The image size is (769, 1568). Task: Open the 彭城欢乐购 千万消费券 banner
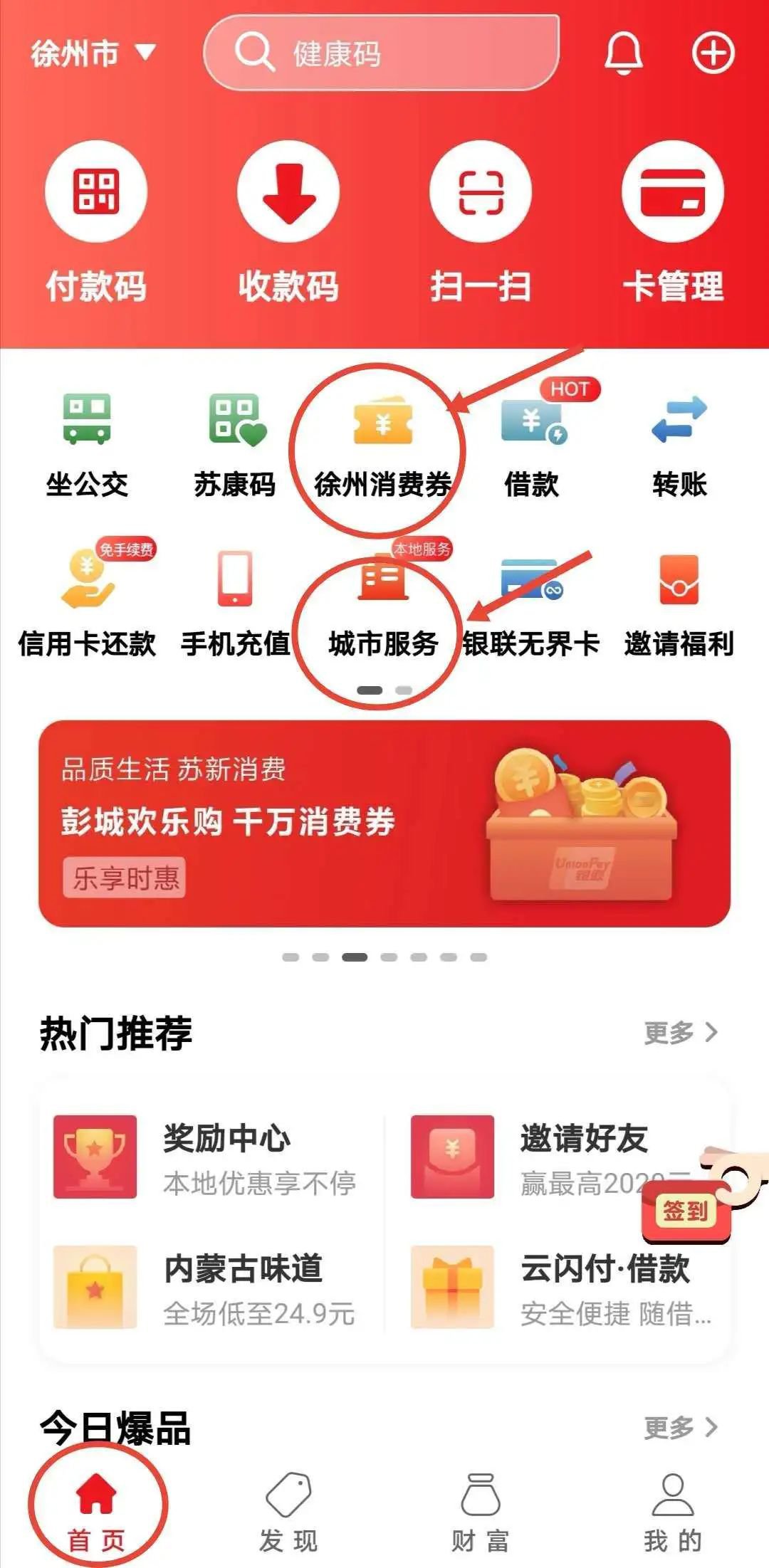(384, 824)
